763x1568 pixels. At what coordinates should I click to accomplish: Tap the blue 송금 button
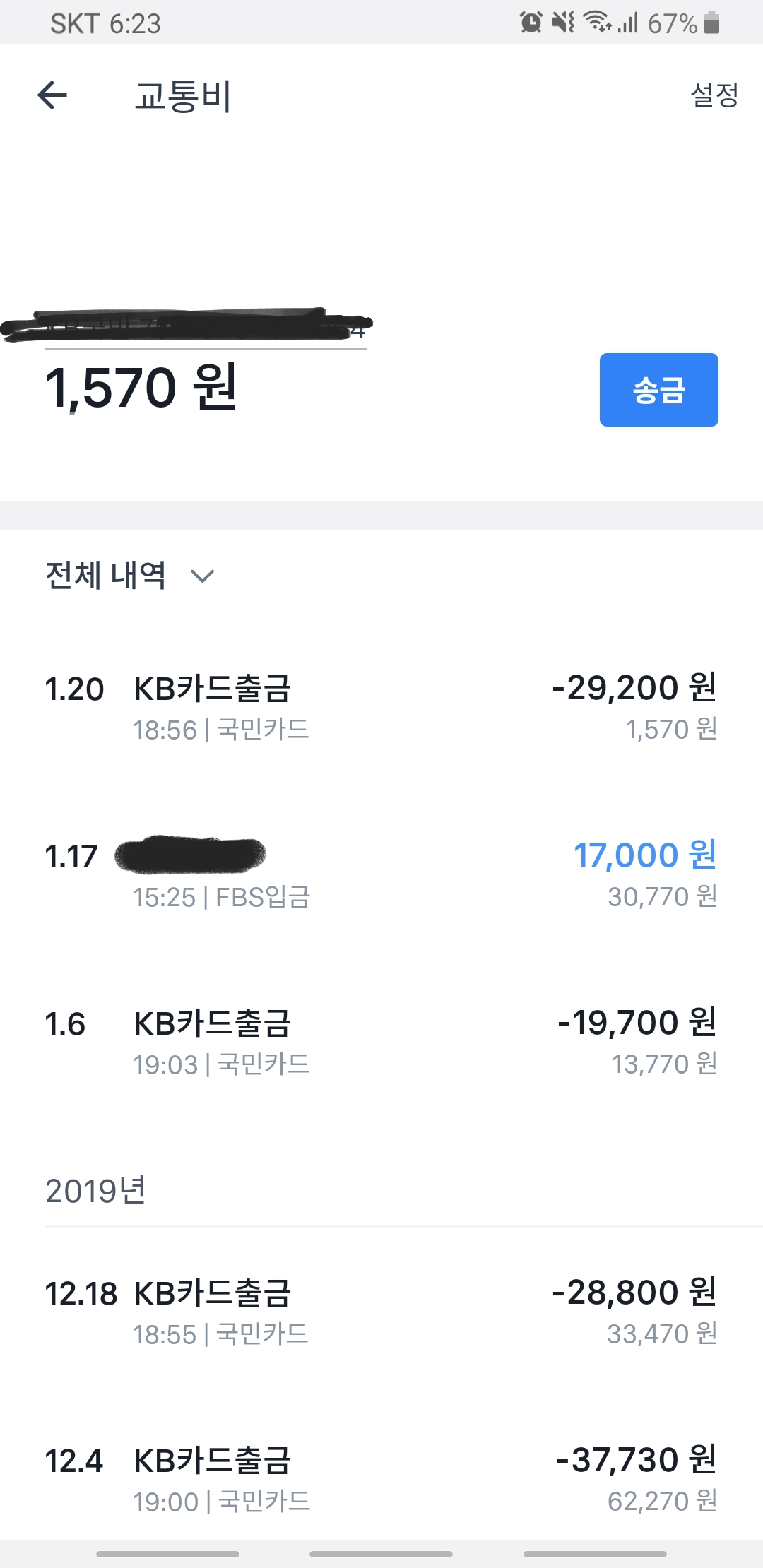[658, 390]
